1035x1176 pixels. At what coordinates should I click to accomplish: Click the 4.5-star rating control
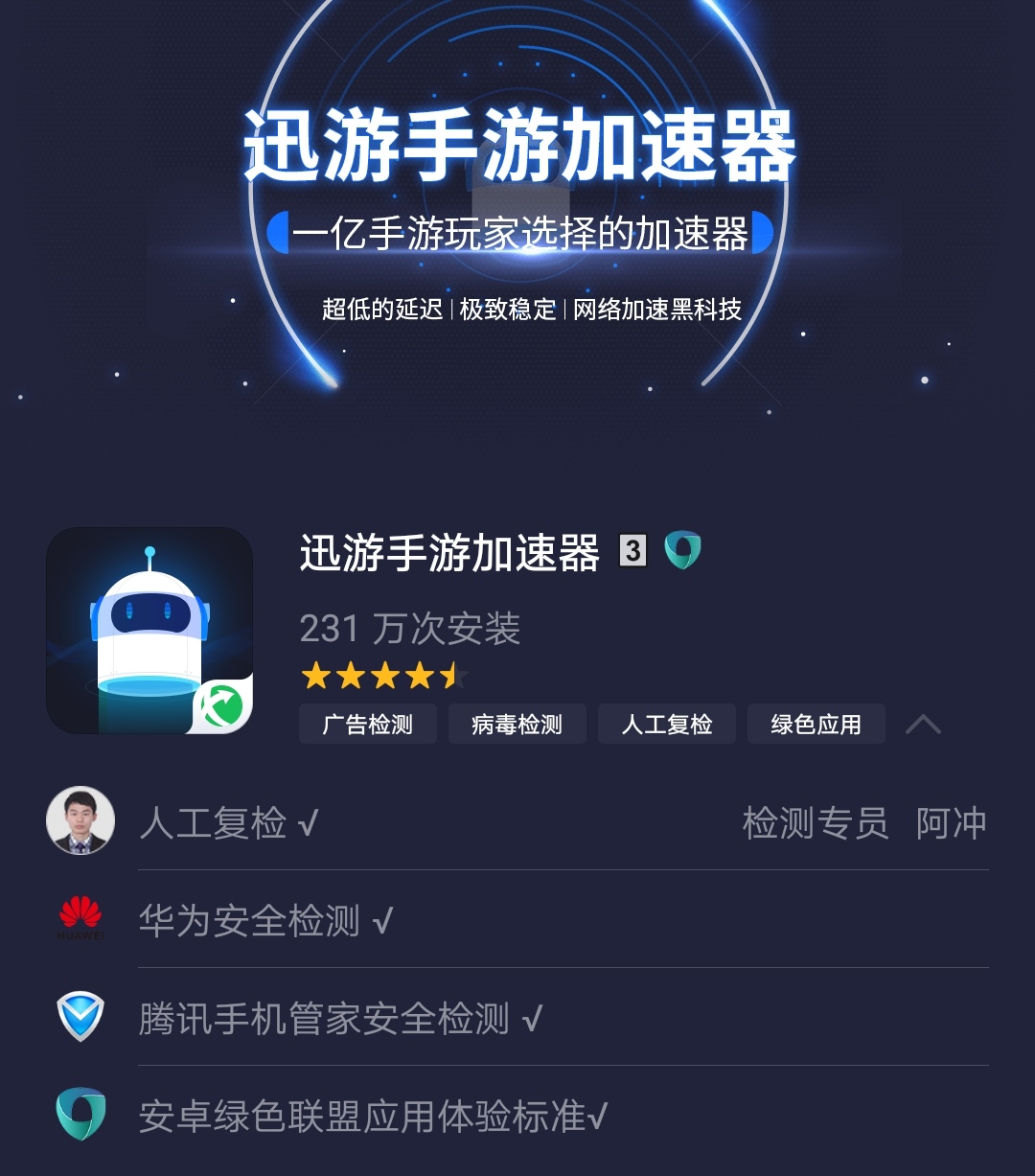(x=382, y=677)
